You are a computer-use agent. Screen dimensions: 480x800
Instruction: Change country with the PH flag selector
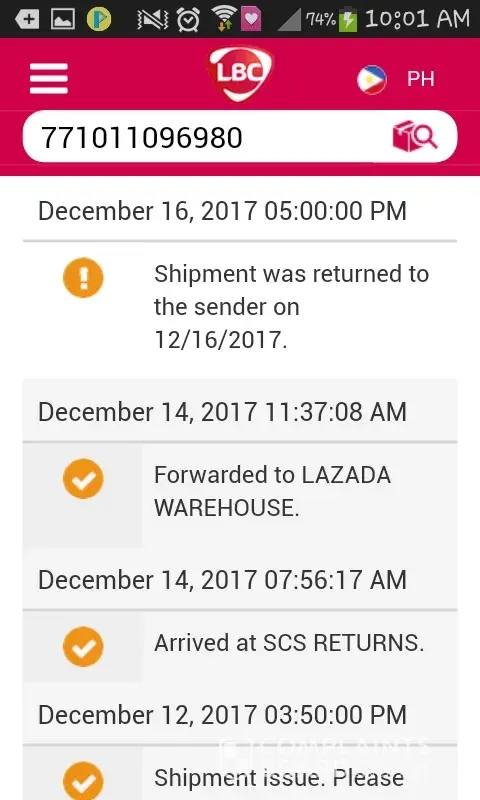[x=396, y=79]
